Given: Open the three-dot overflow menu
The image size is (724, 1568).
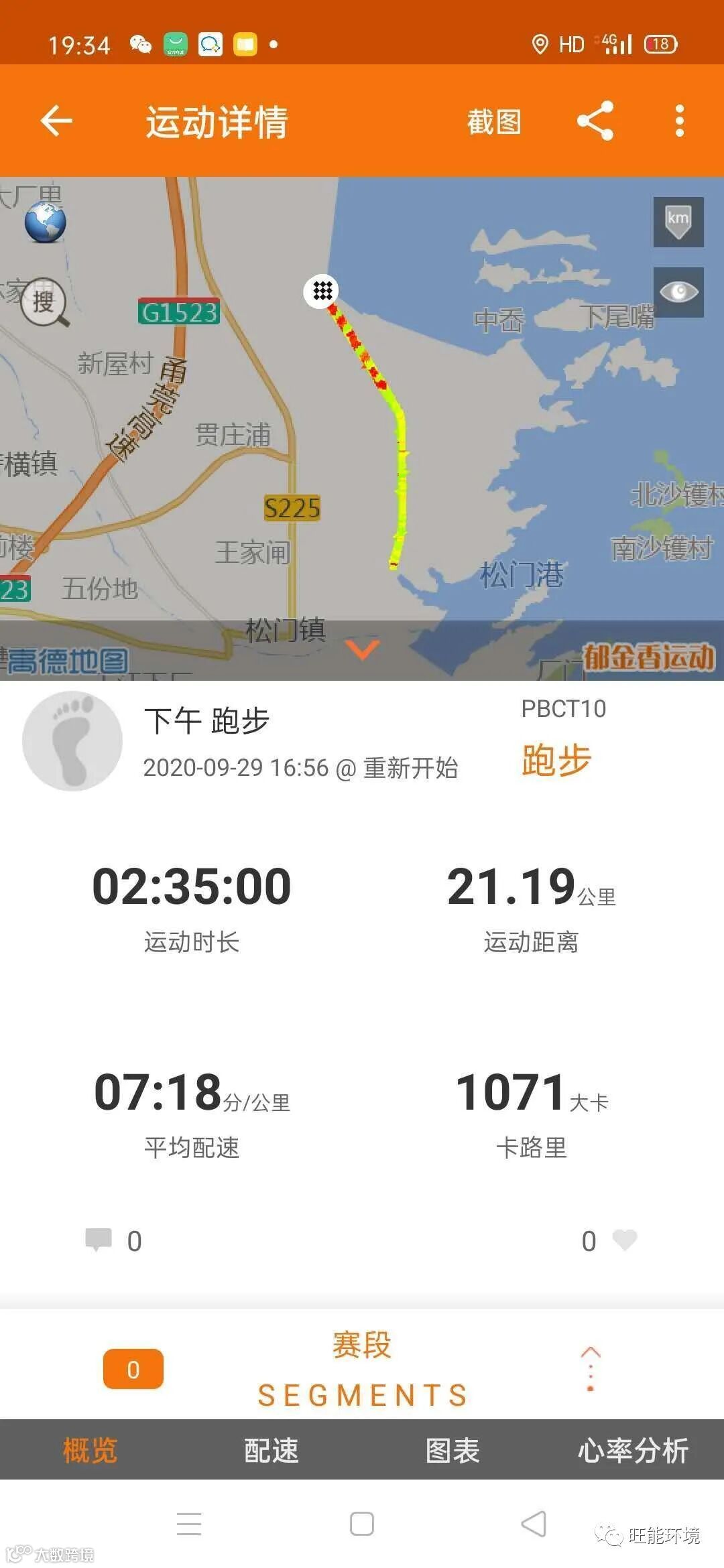Looking at the screenshot, I should click(x=679, y=121).
